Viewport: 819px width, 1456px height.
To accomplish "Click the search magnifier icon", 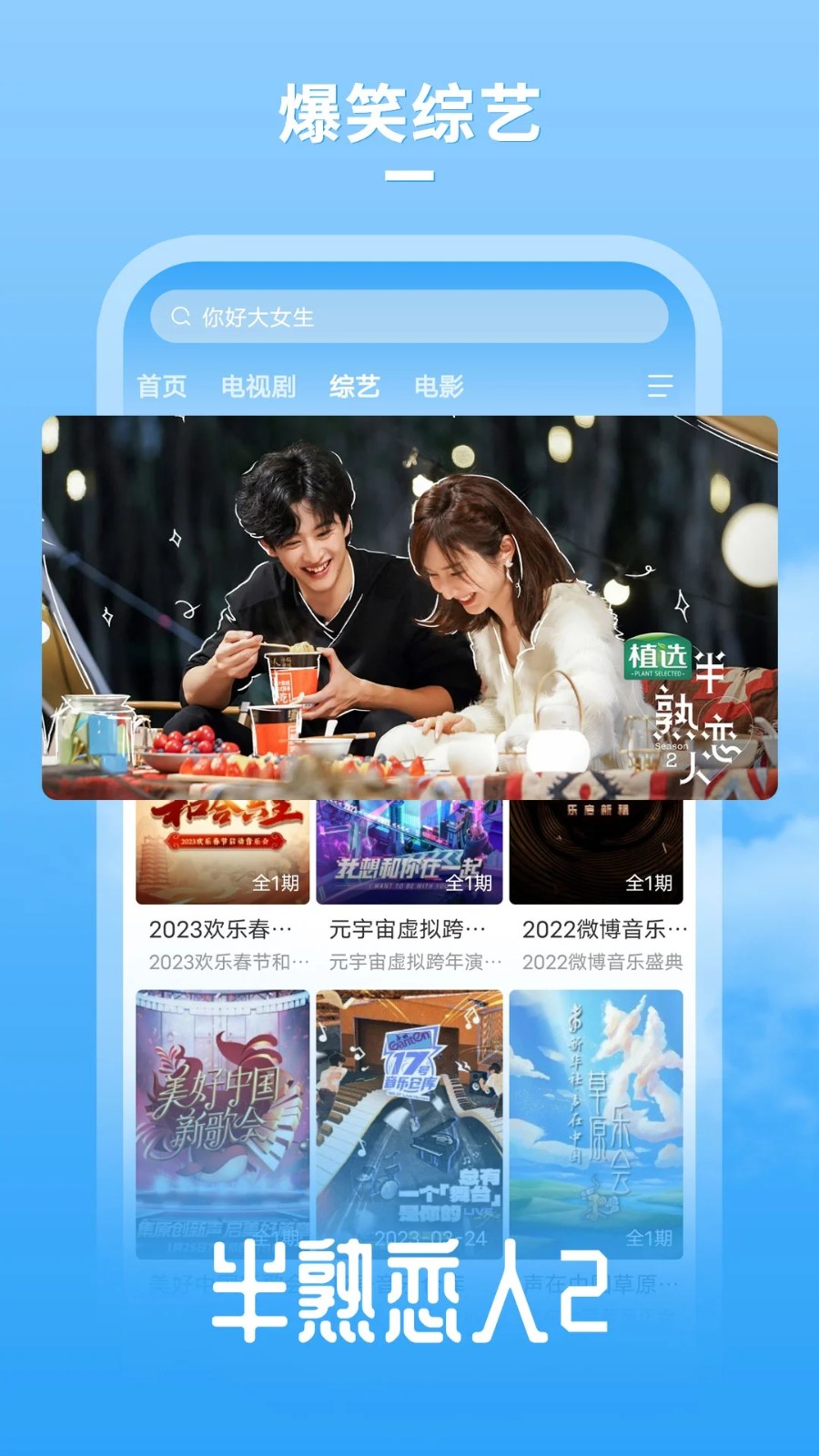I will point(179,318).
